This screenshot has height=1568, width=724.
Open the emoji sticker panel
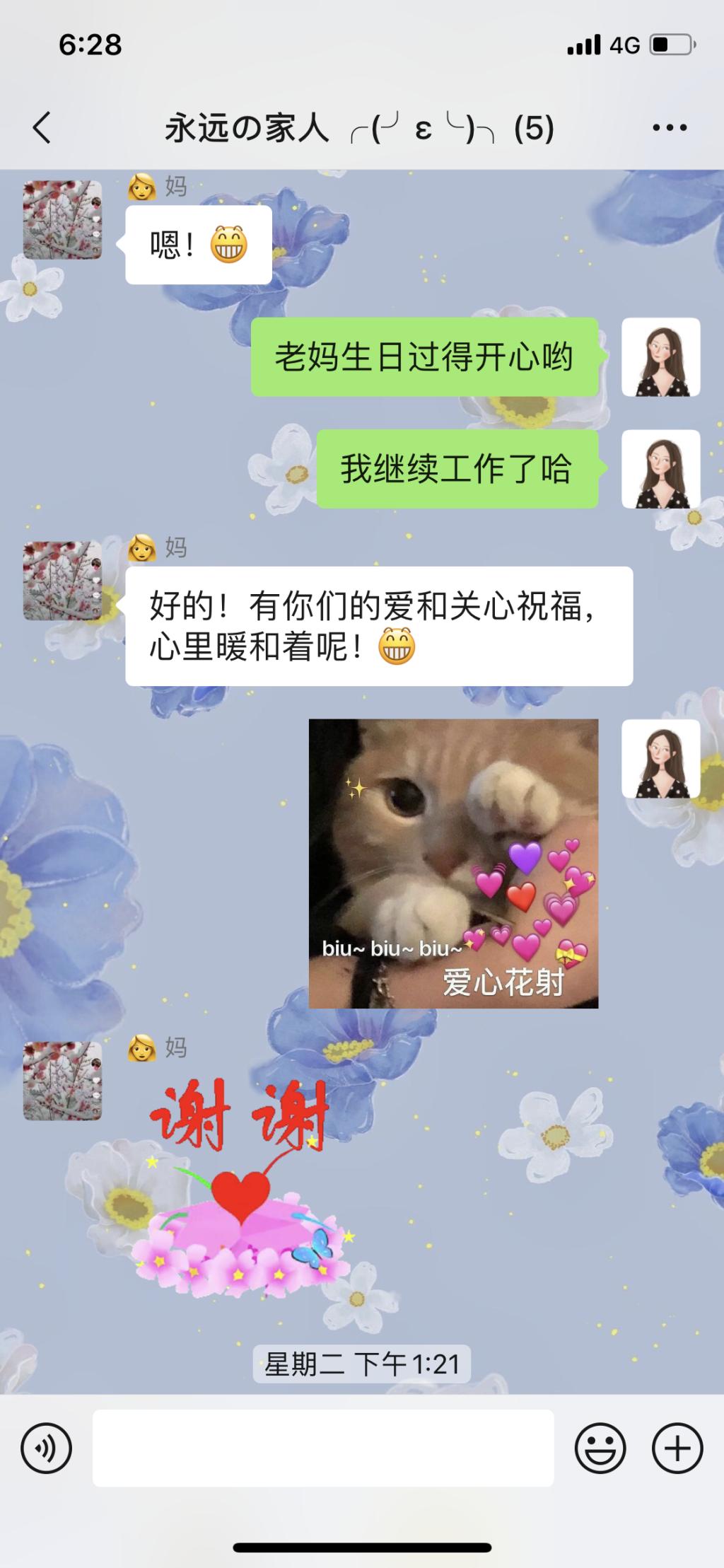click(600, 1448)
